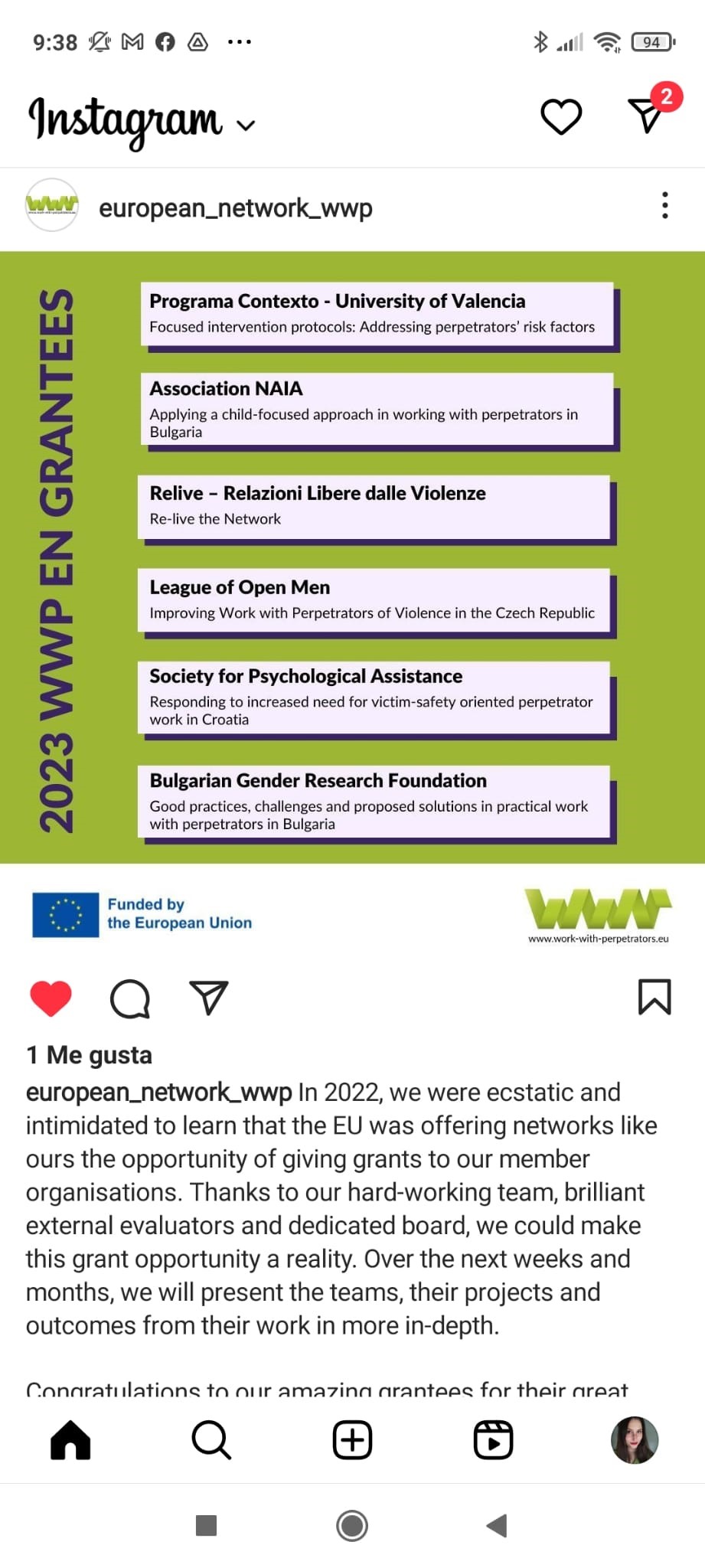Open recent apps from the navigation bar

coord(207,1526)
